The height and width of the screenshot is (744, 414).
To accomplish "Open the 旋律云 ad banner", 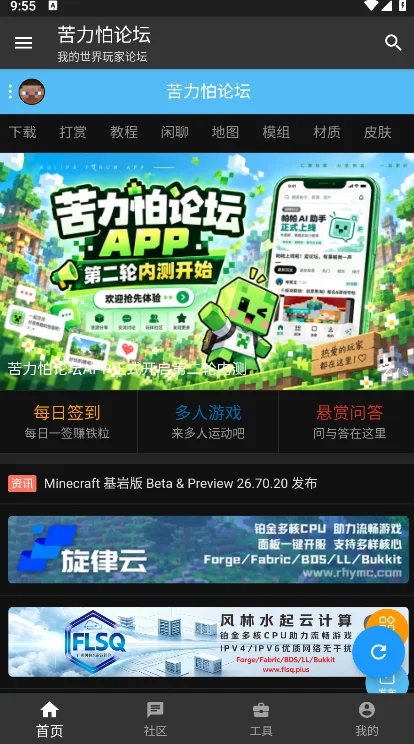I will [x=208, y=549].
